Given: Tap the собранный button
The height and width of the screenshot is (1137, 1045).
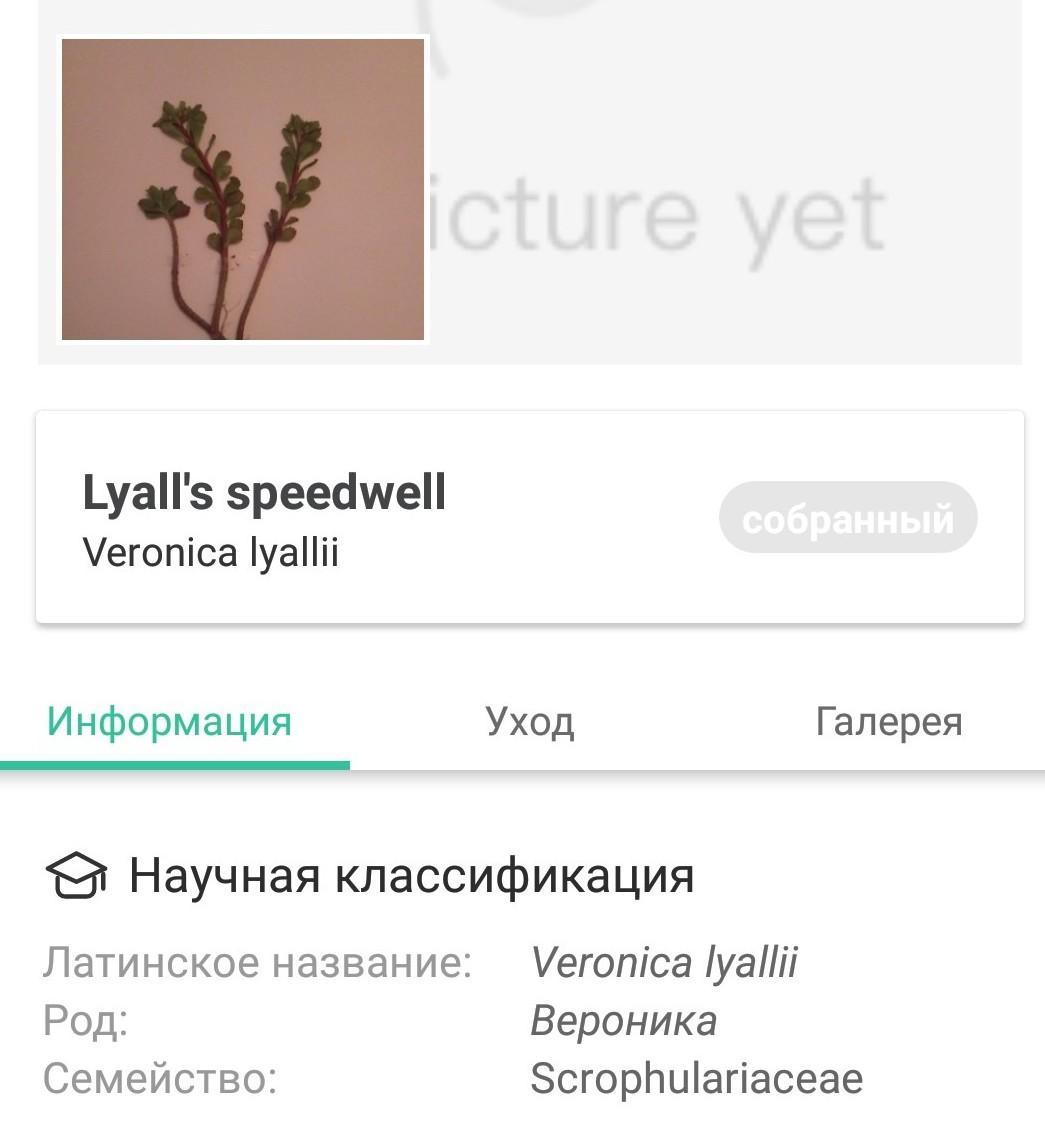Looking at the screenshot, I should coord(847,518).
